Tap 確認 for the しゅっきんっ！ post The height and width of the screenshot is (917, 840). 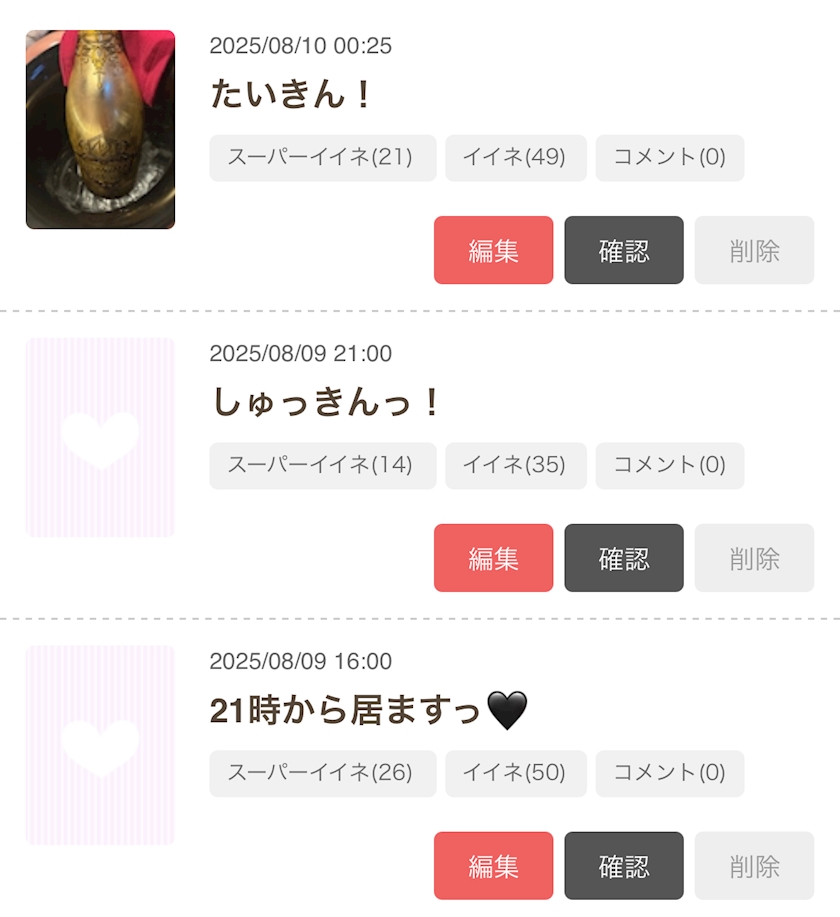coord(624,557)
